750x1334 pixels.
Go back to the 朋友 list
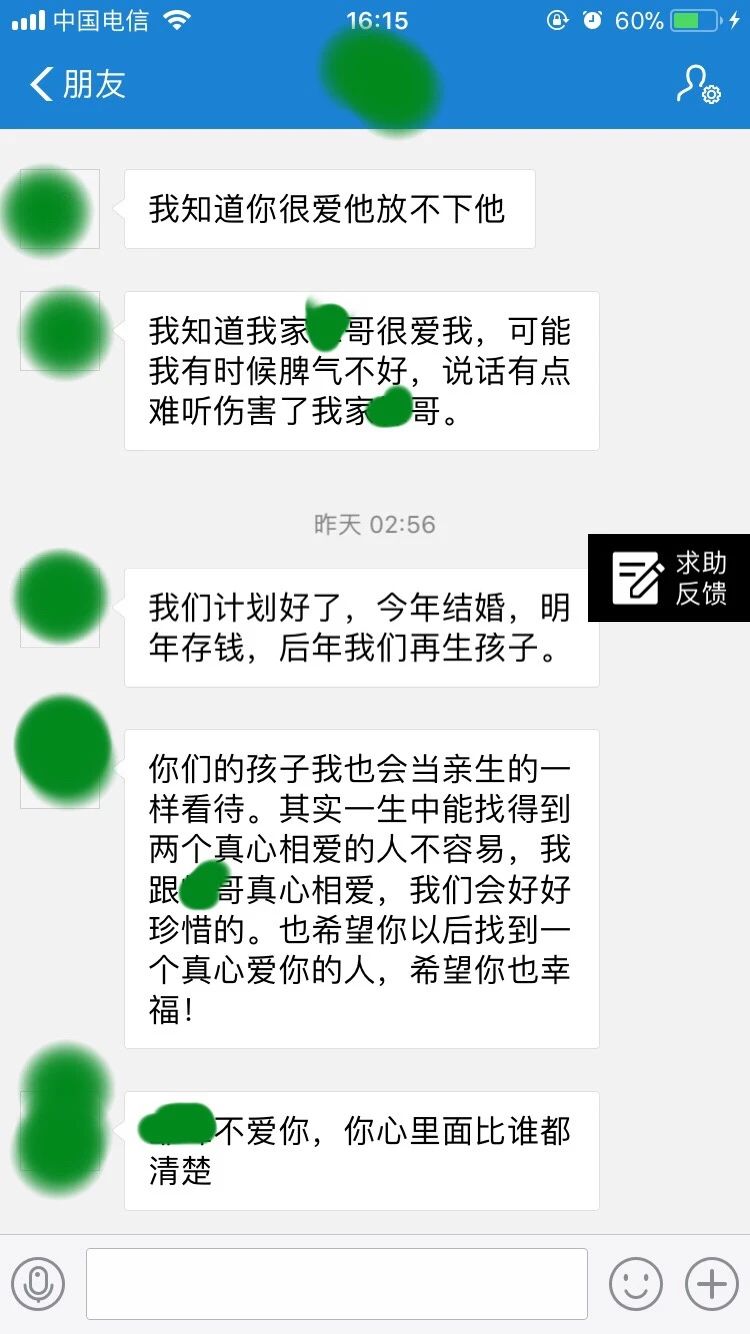click(78, 85)
